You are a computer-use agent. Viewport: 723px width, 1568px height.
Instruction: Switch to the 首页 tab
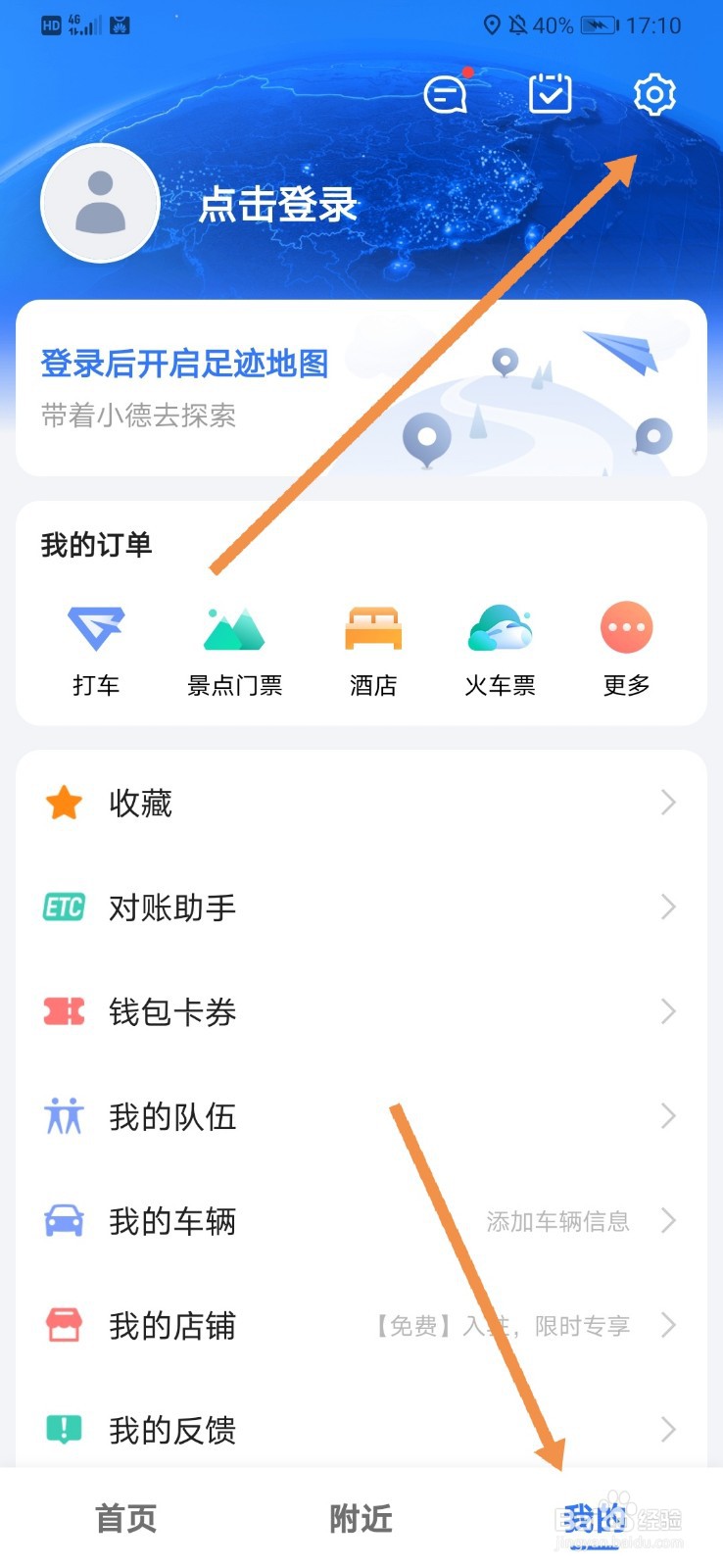[x=123, y=1518]
